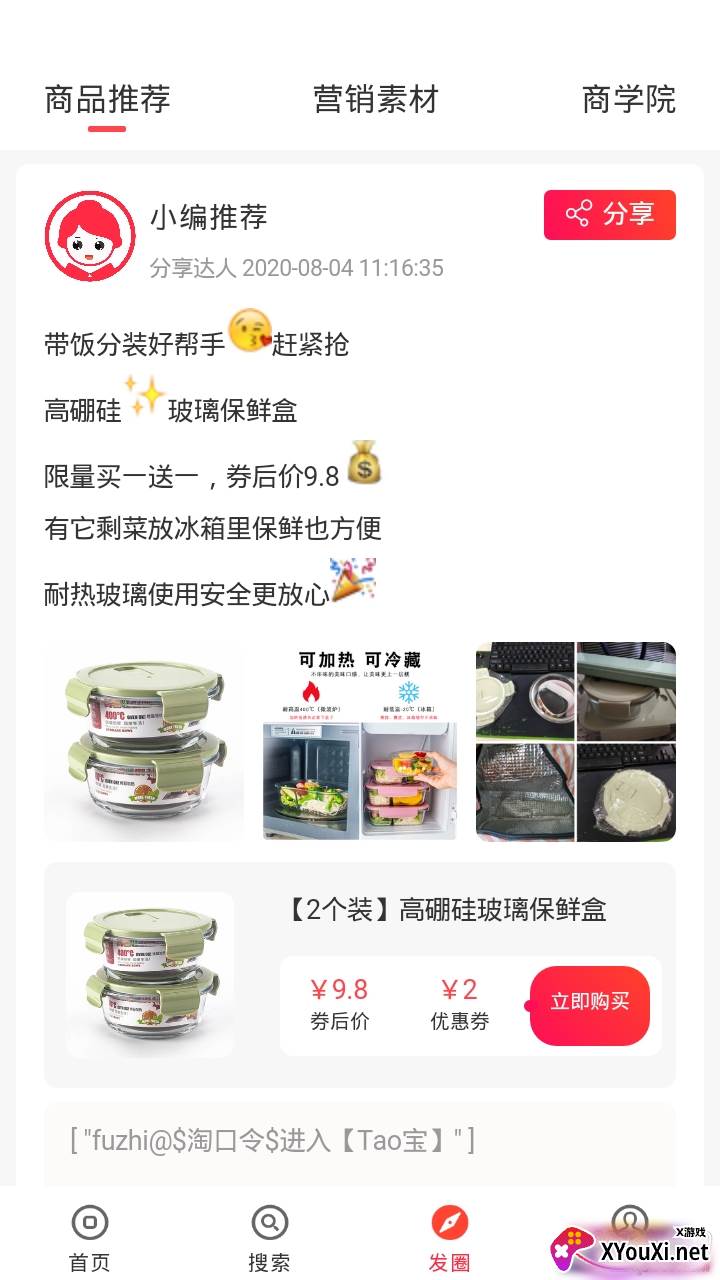View the green-lid glass container photo
The width and height of the screenshot is (720, 1280).
pos(144,741)
